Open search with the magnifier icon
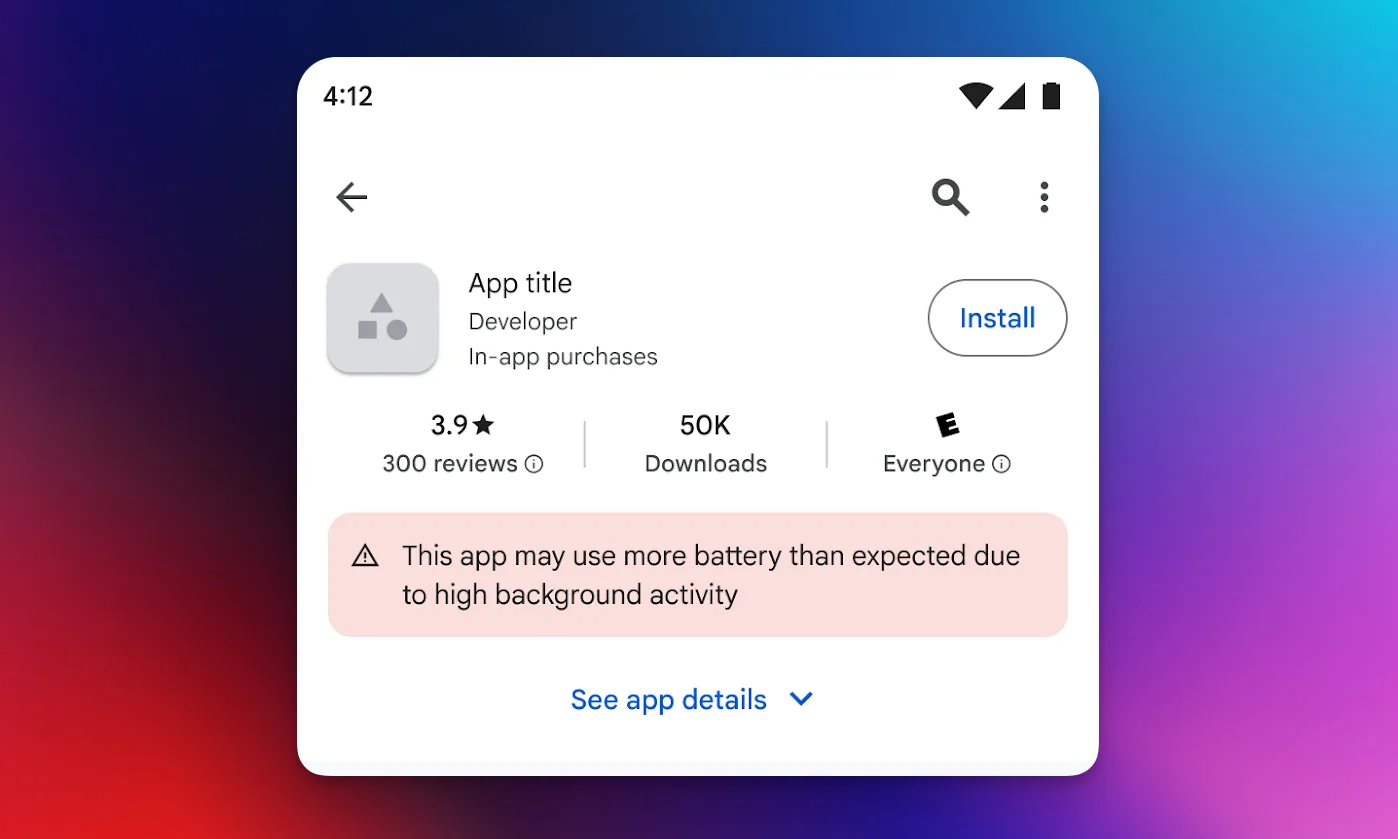The image size is (1398, 839). pyautogui.click(x=950, y=198)
